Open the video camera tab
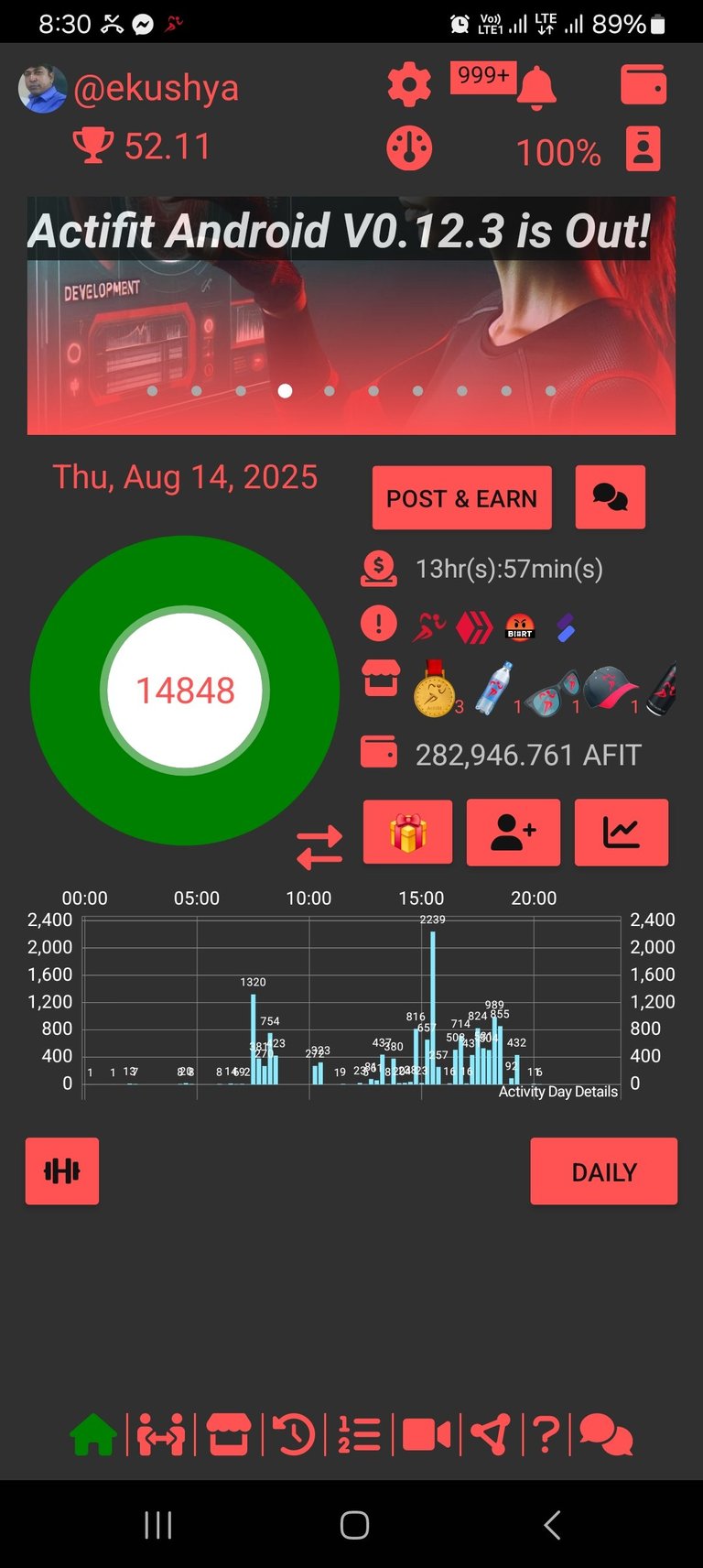Viewport: 703px width, 1568px height. pyautogui.click(x=427, y=1434)
